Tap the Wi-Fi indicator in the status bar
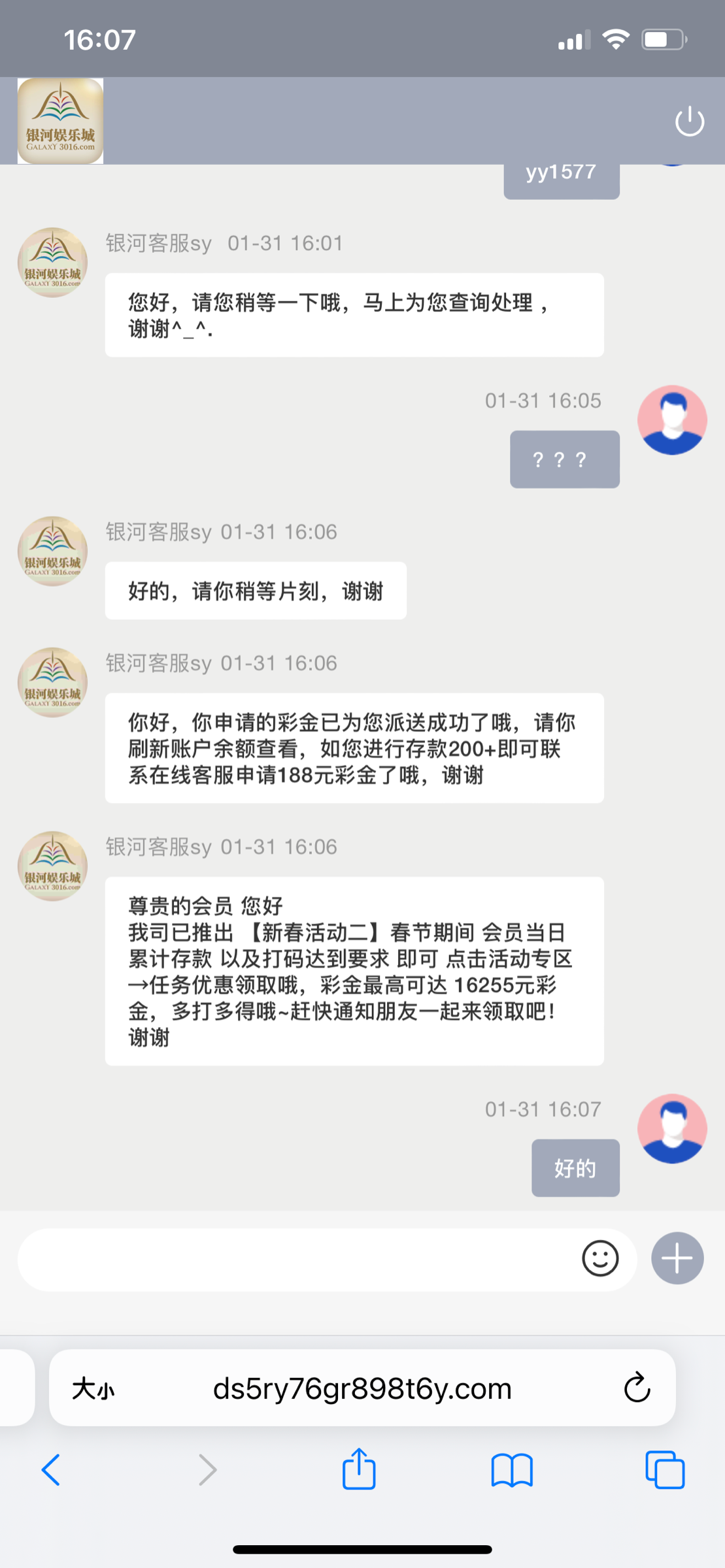Screen dimensions: 725x1568 (x=615, y=39)
